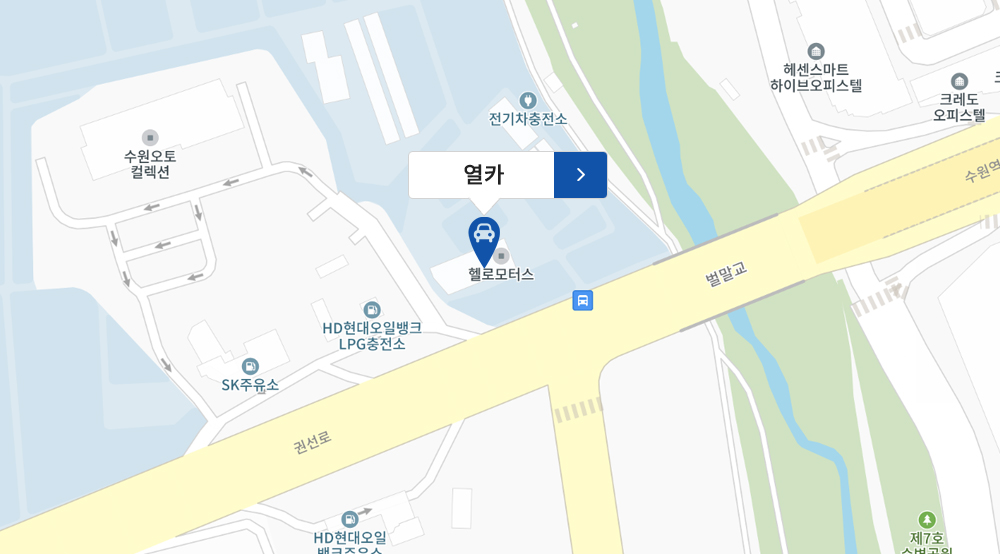The height and width of the screenshot is (554, 1000).
Task: Open the bus stop icon on 권선로
Action: (583, 300)
